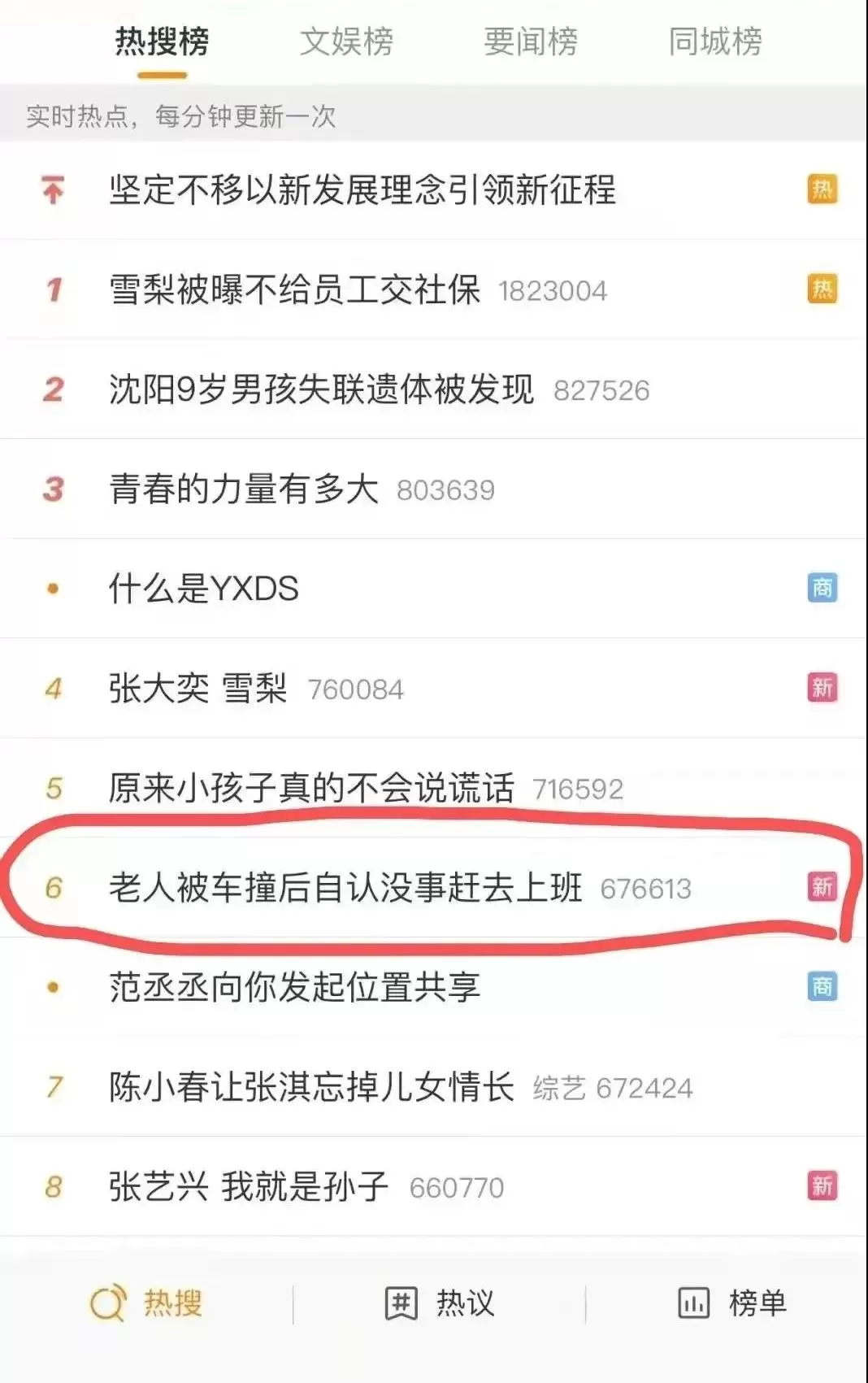Viewport: 868px width, 1383px height.
Task: Go to 热搜 in the bottom bar
Action: (x=146, y=1303)
